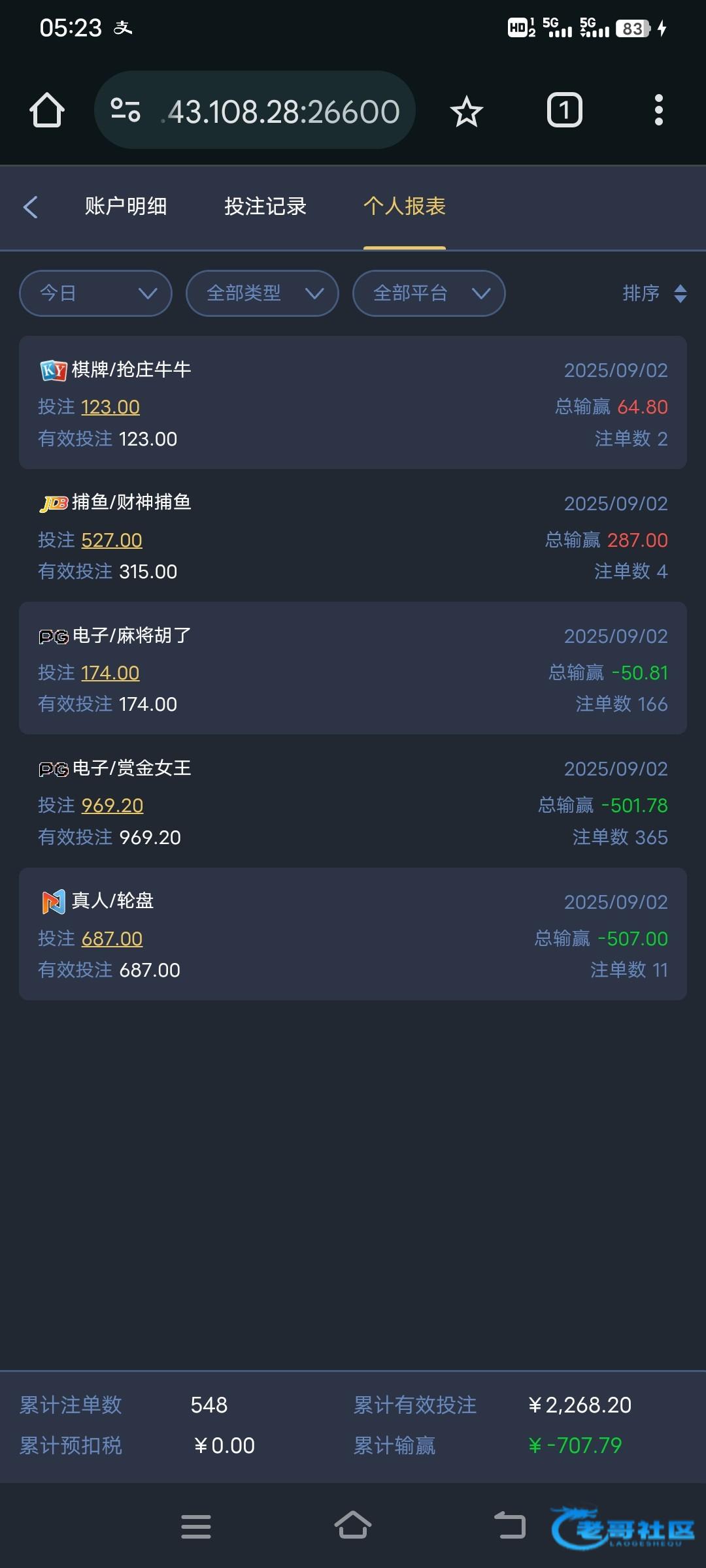Open the 174.00 bet amount link
Image resolution: width=706 pixels, height=1568 pixels.
(x=110, y=673)
